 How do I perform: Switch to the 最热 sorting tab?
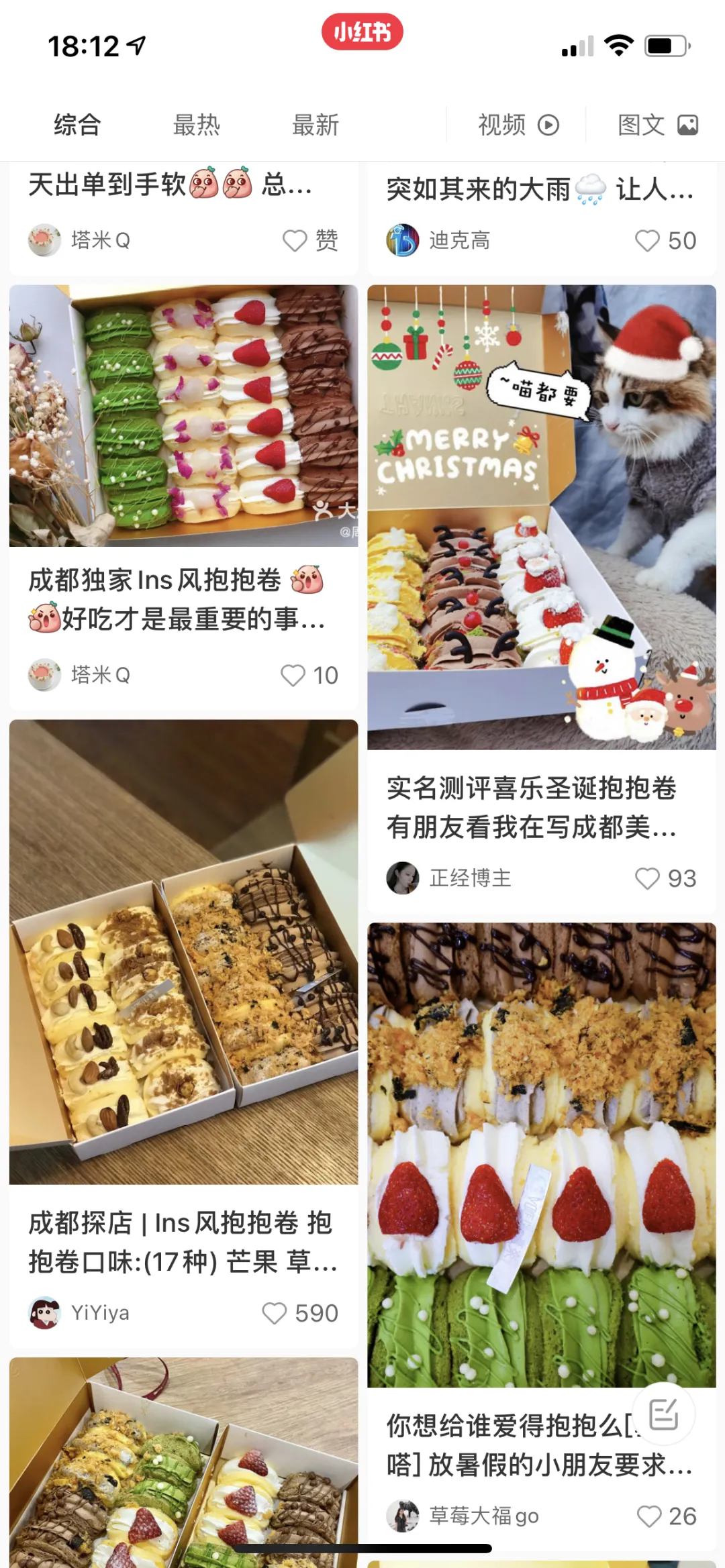tap(196, 125)
